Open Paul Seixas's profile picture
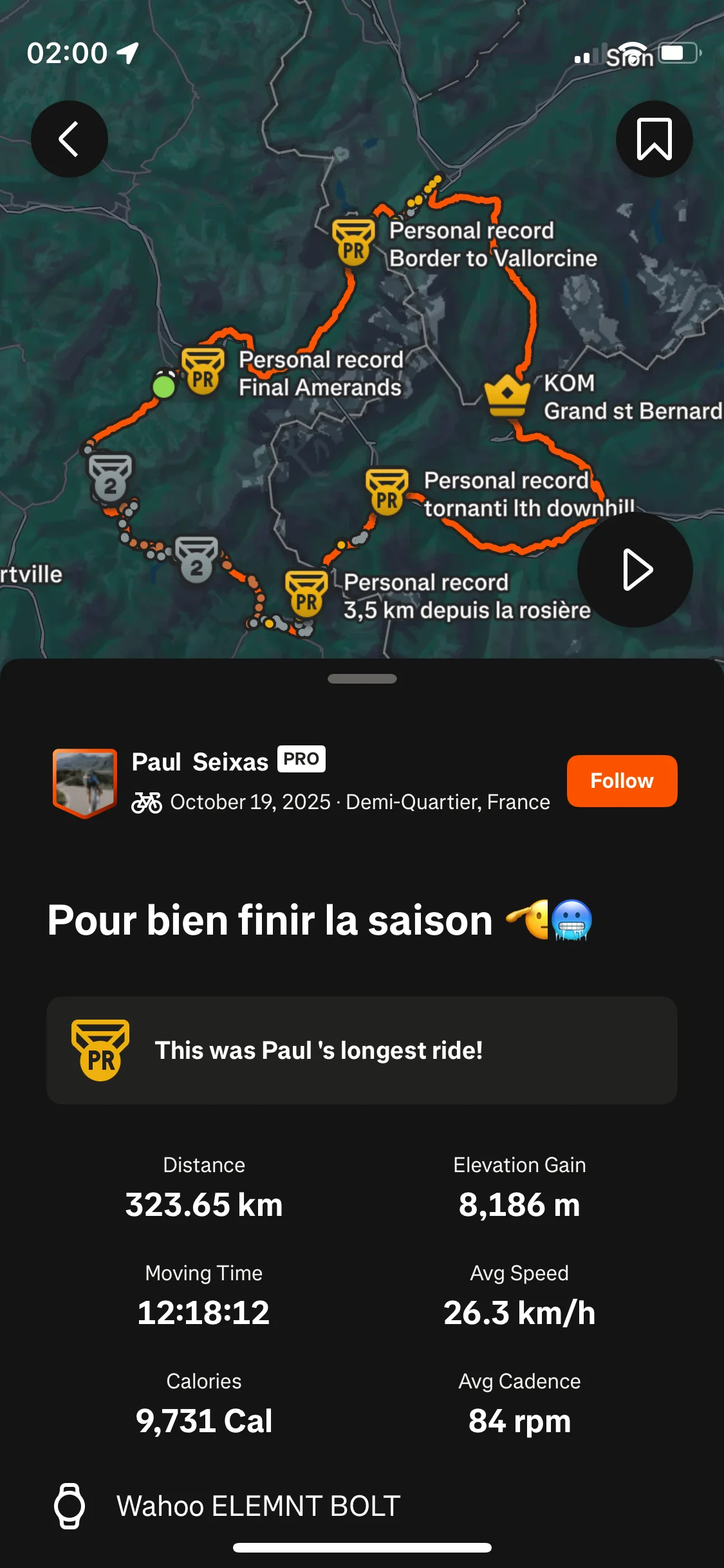This screenshot has height=1568, width=724. click(85, 781)
